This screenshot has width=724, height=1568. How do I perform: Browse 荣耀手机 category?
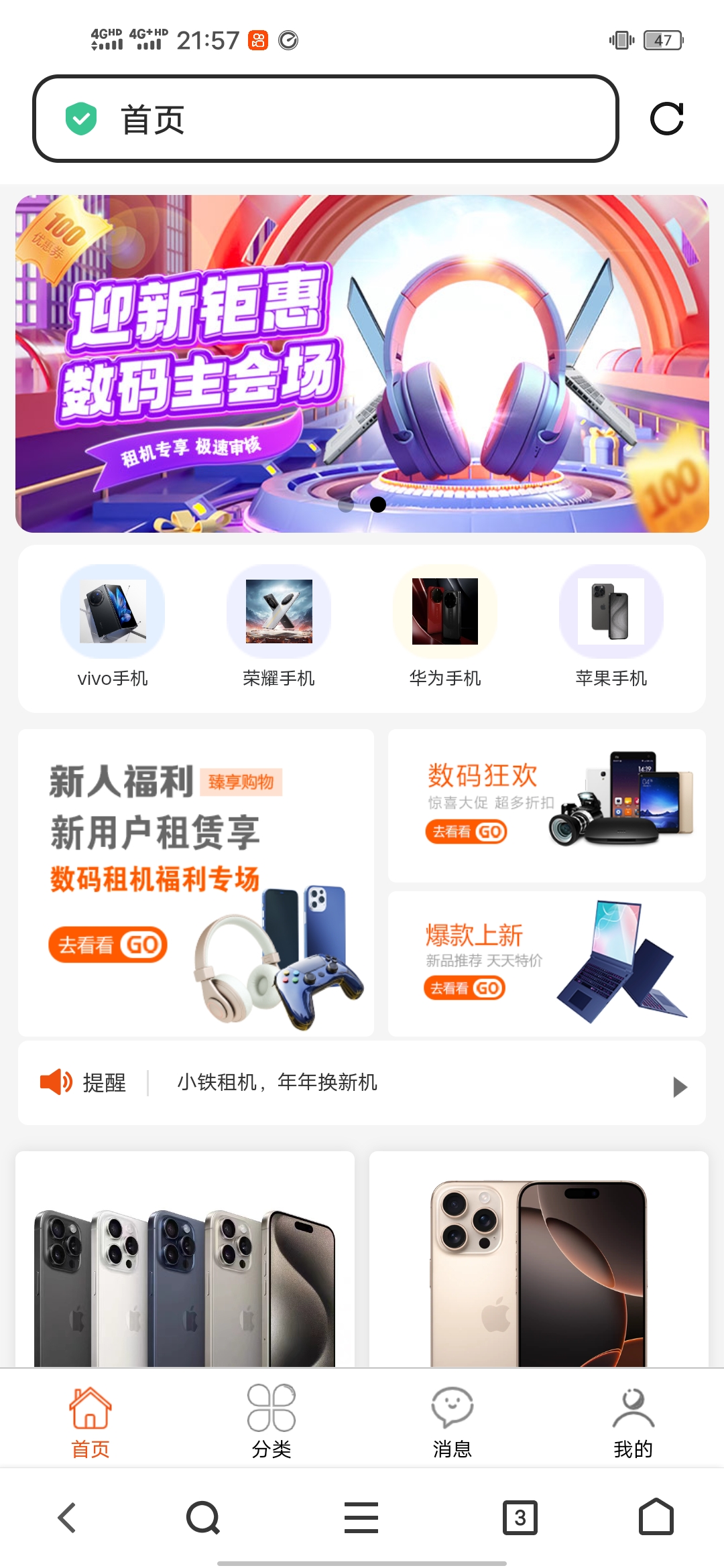279,627
